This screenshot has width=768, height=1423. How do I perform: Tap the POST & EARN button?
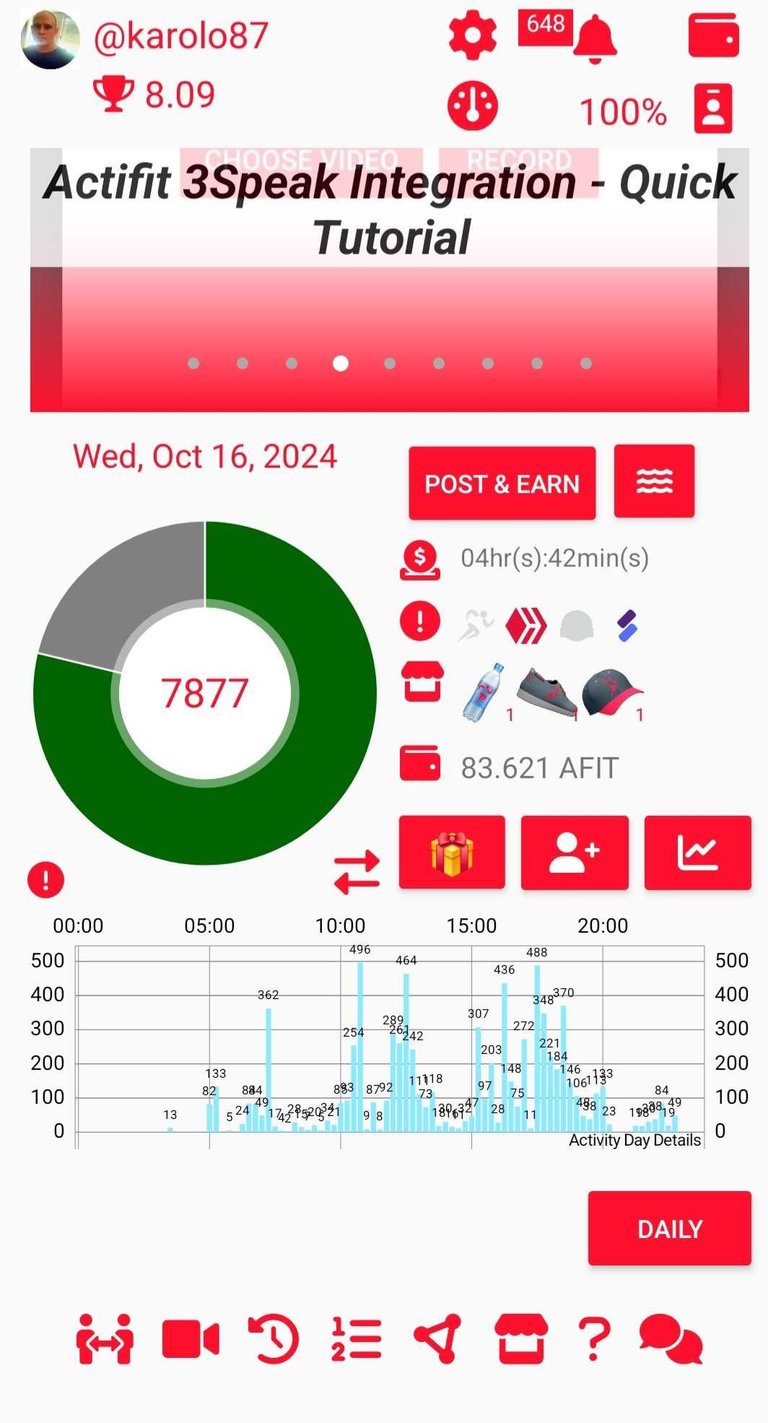point(502,484)
